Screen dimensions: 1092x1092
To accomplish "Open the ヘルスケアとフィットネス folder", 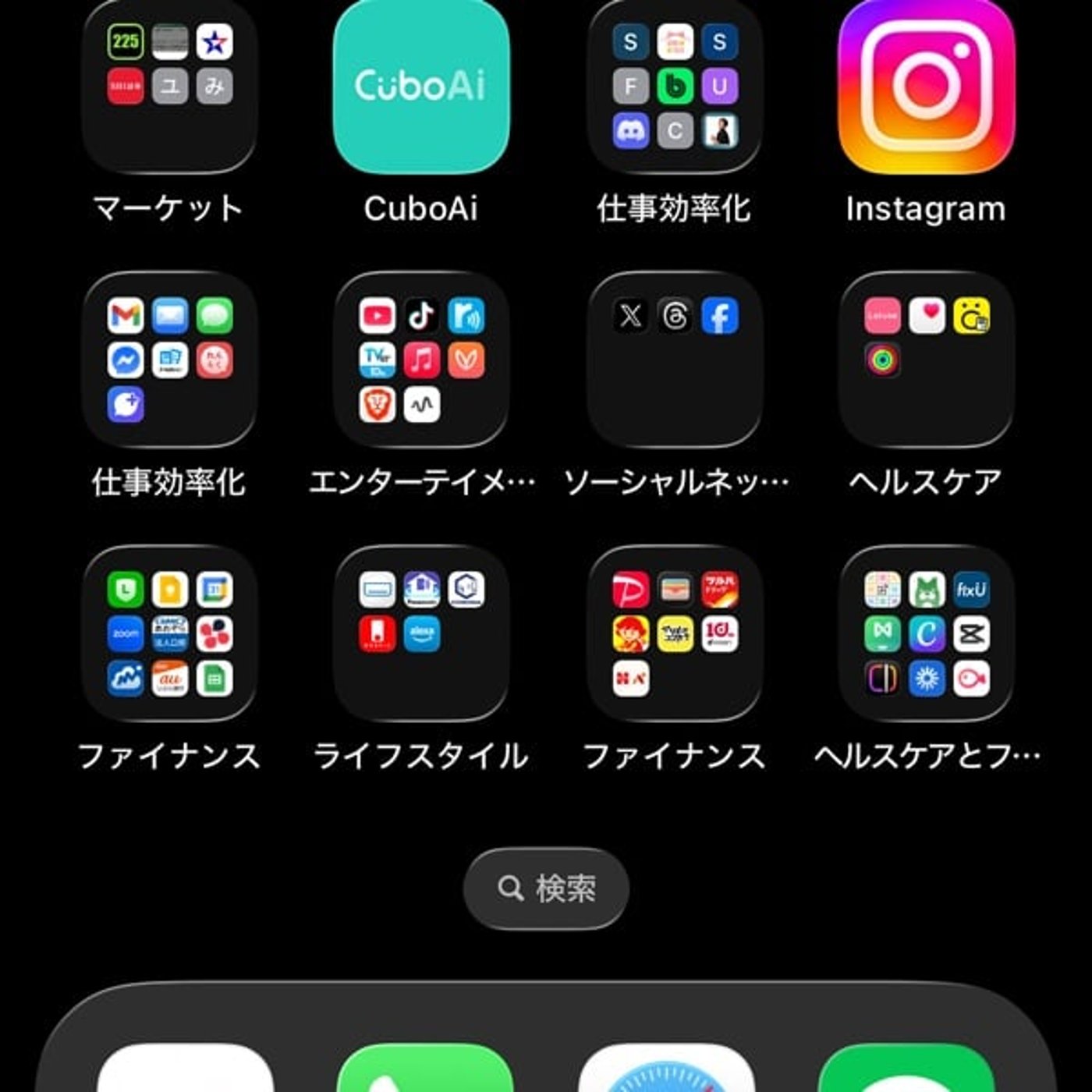I will pyautogui.click(x=927, y=633).
